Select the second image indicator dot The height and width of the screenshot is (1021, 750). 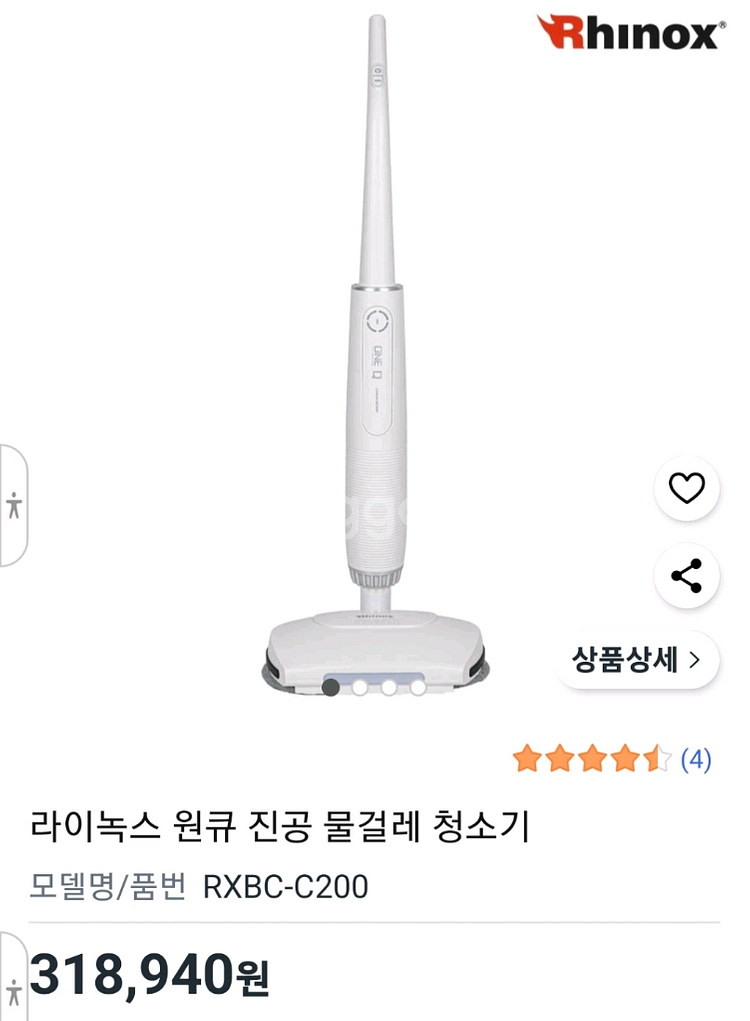pyautogui.click(x=359, y=687)
